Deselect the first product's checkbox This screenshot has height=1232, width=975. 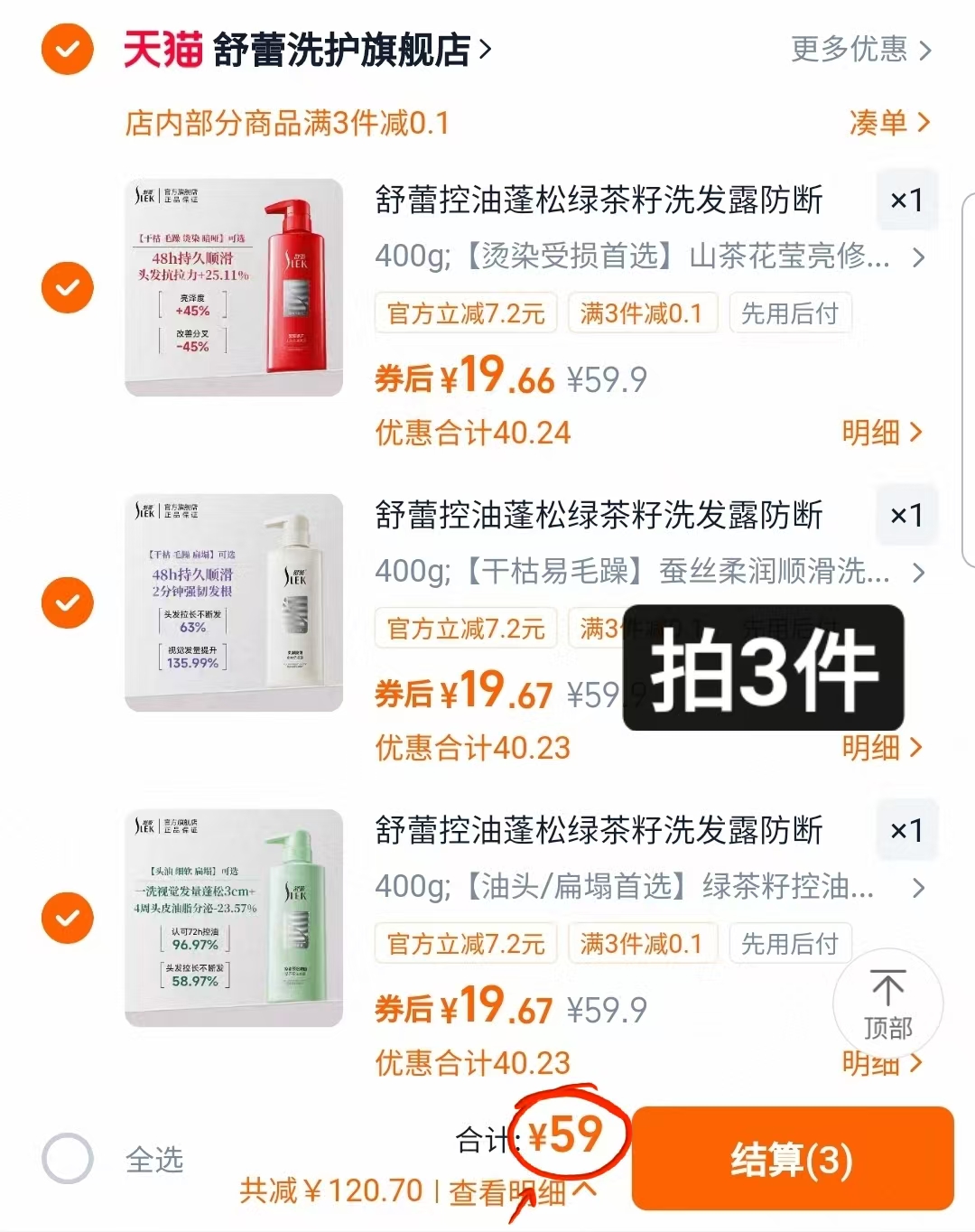(x=67, y=287)
